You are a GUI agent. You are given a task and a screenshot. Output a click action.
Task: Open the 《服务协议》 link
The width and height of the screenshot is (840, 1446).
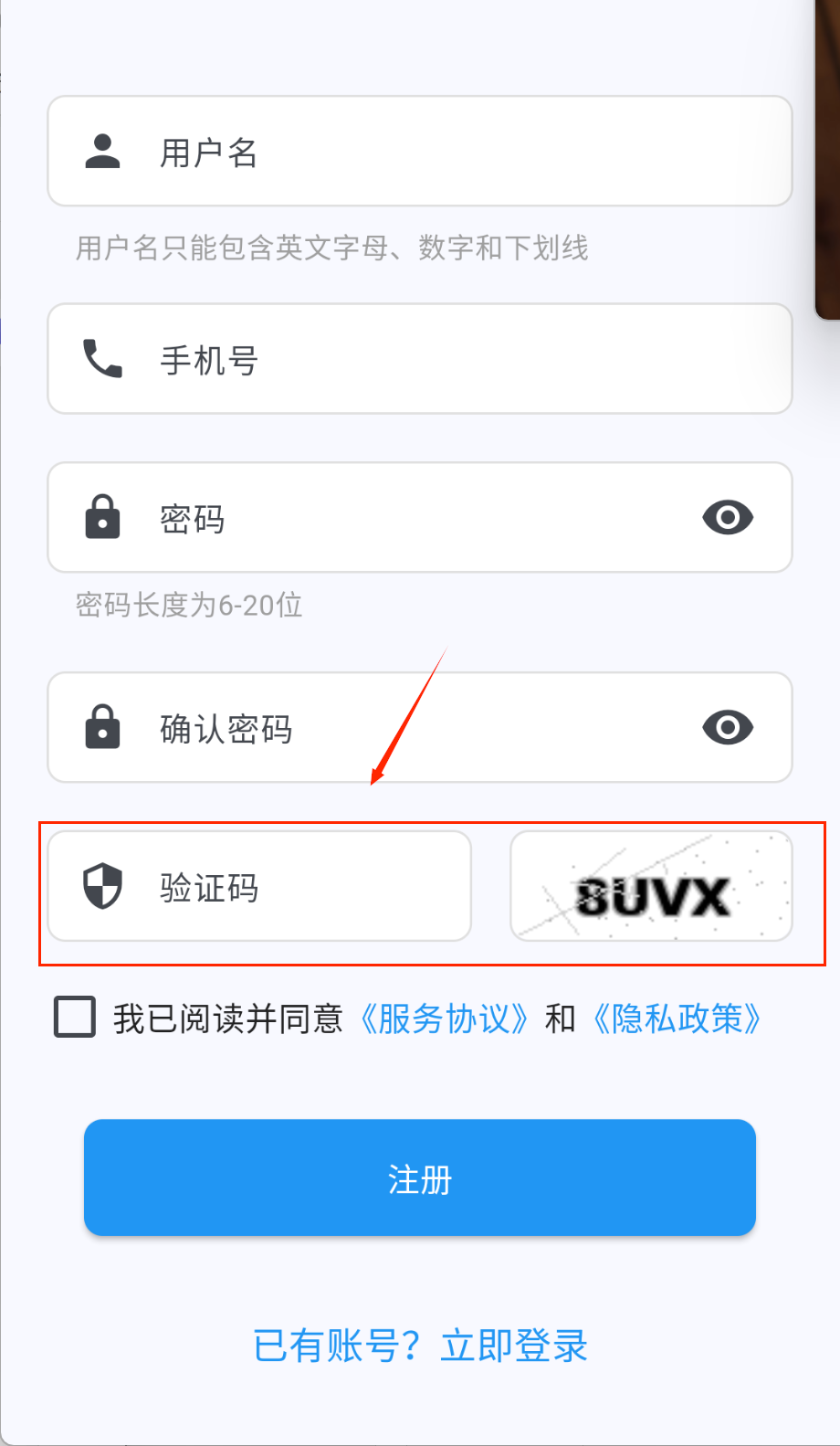point(445,1019)
